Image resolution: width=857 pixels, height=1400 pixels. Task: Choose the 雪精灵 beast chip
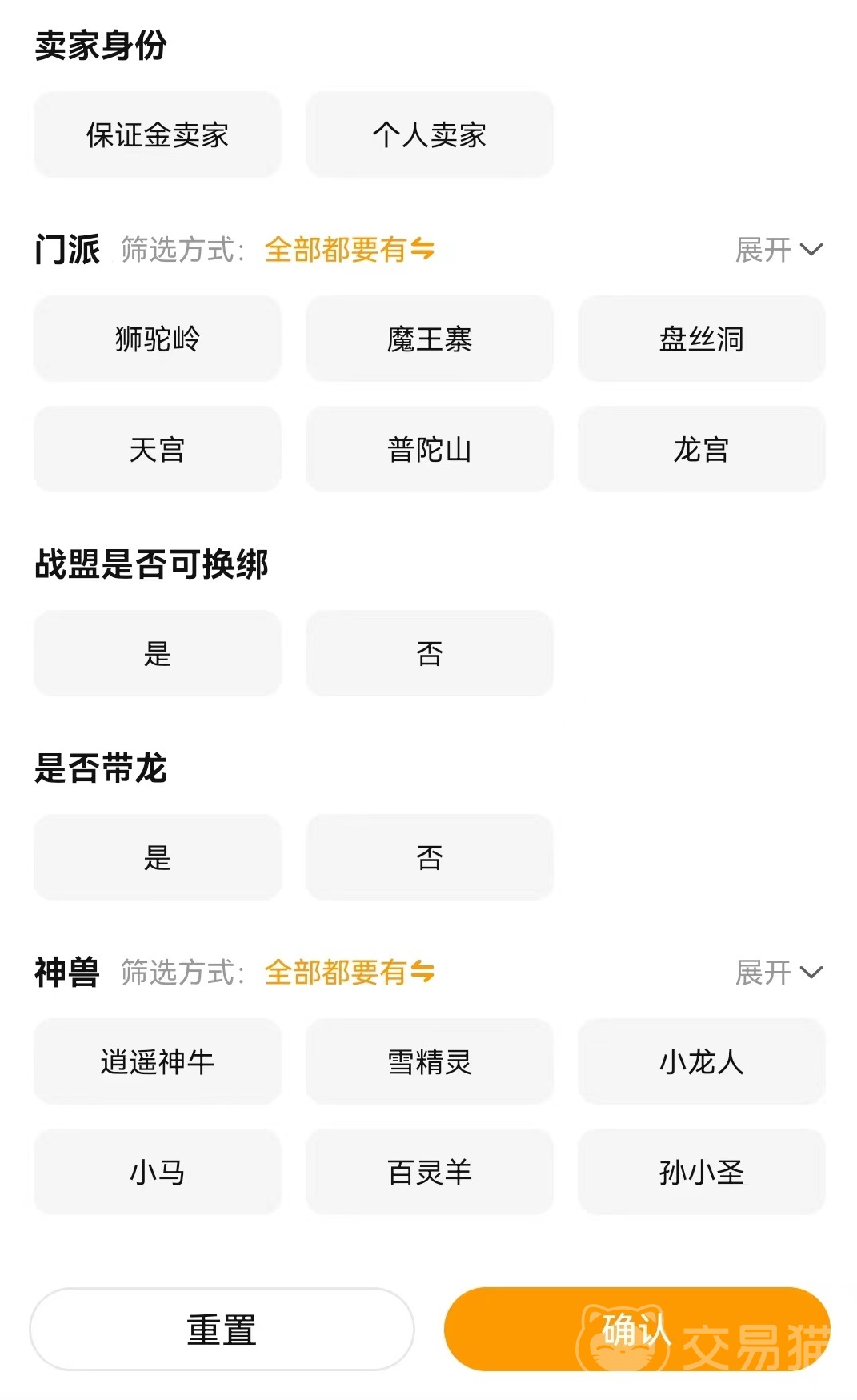430,1061
